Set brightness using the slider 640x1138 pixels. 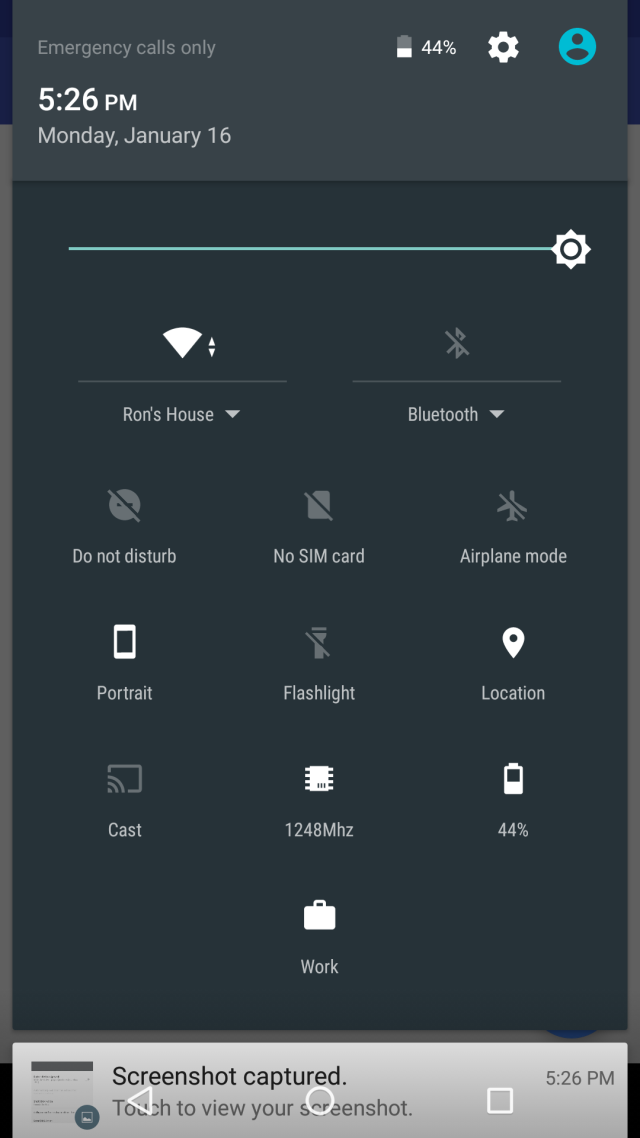(x=320, y=248)
